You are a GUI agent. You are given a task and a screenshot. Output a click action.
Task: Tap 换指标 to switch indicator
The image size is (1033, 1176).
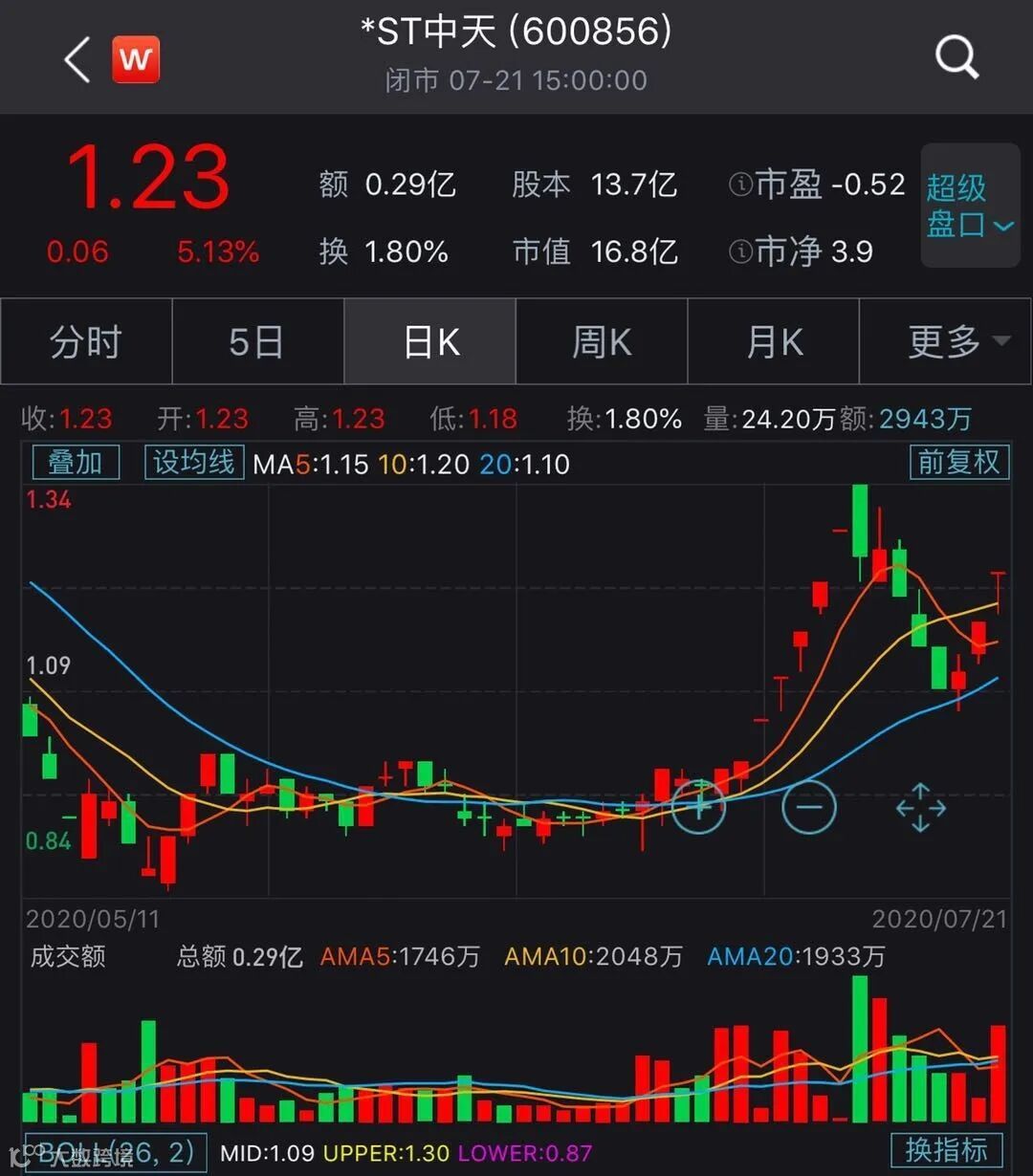[946, 1149]
